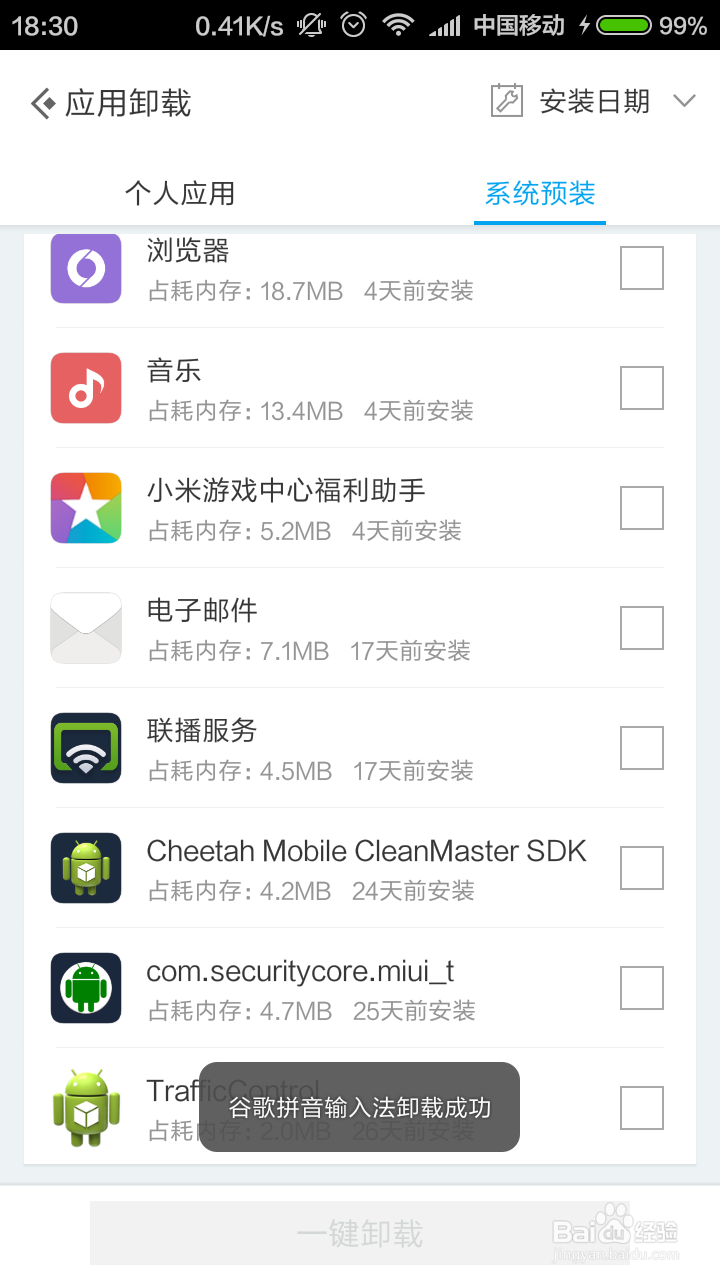This screenshot has height=1280, width=720.
Task: Tap the 浏览器 browser app icon
Action: tap(85, 268)
